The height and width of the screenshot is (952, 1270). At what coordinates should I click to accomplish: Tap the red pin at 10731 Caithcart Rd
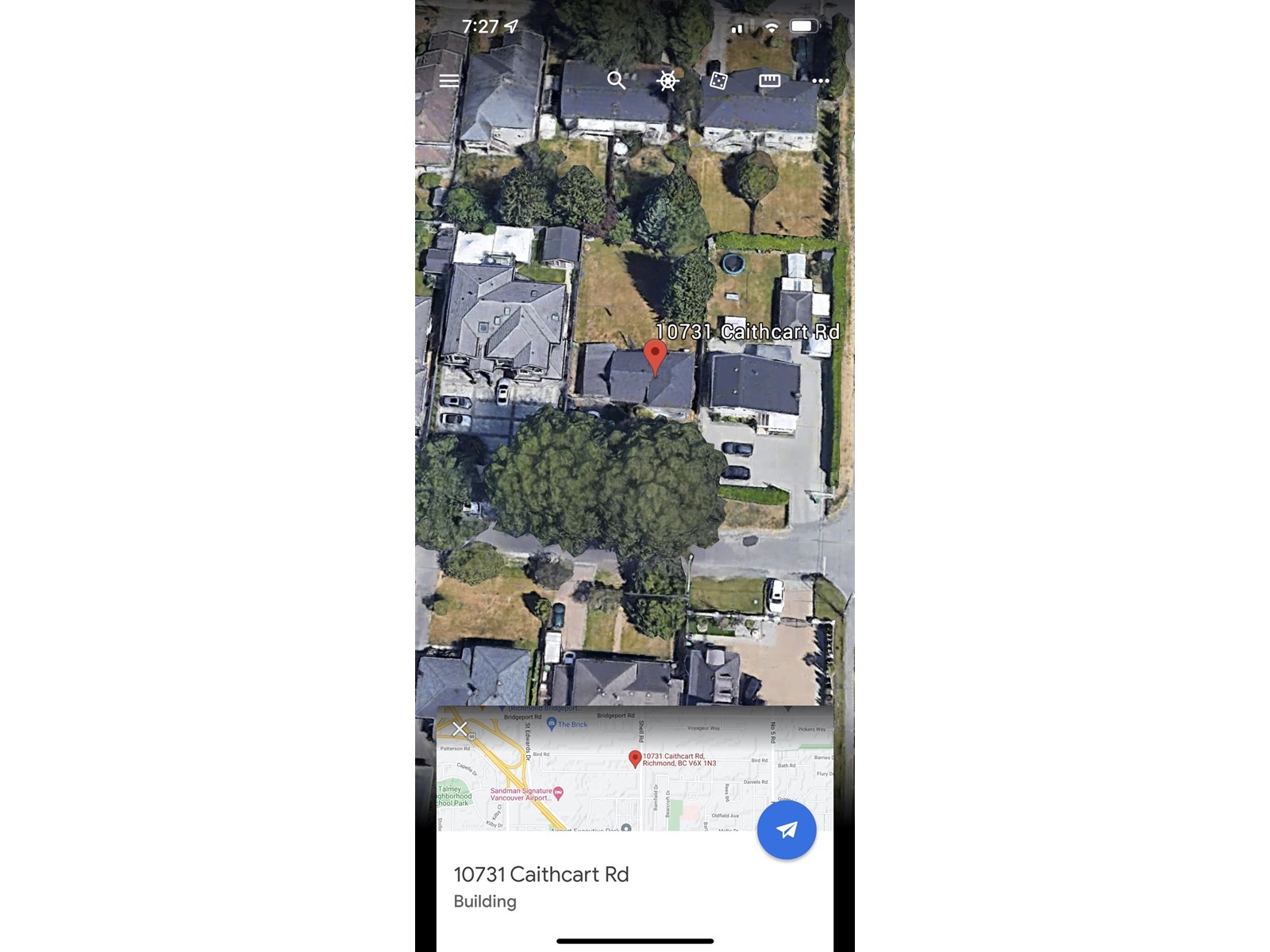coord(655,355)
